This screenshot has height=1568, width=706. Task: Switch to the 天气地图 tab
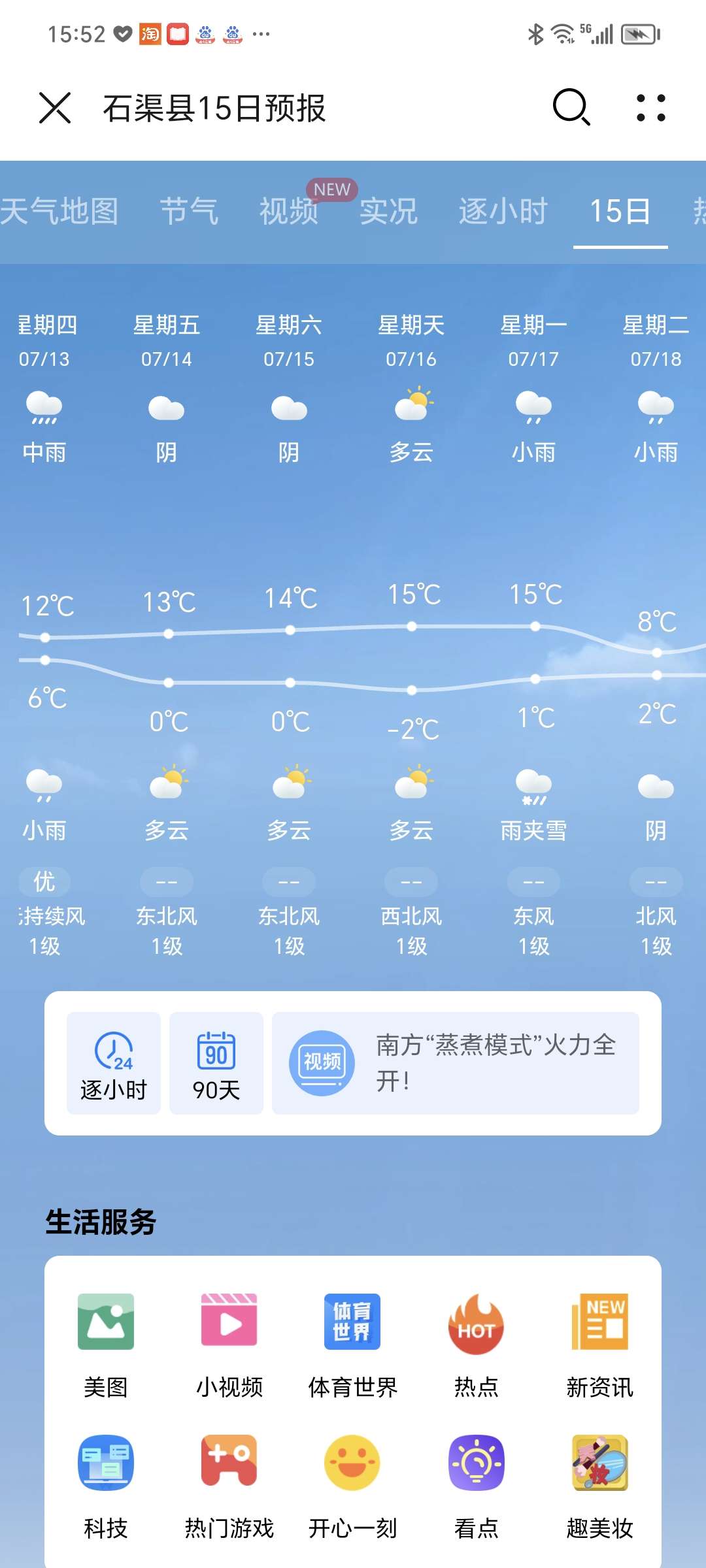point(59,212)
